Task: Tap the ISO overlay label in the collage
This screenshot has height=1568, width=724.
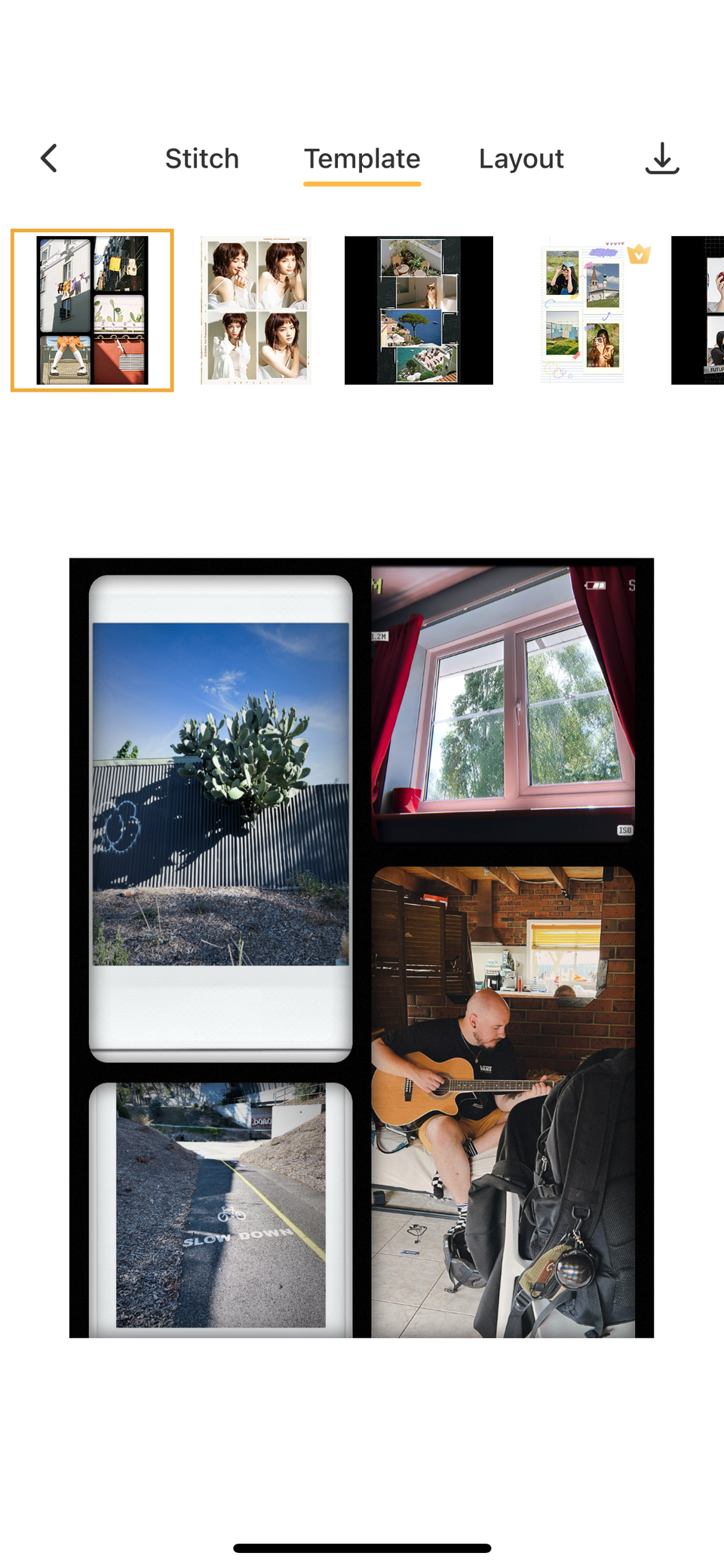Action: click(x=625, y=831)
